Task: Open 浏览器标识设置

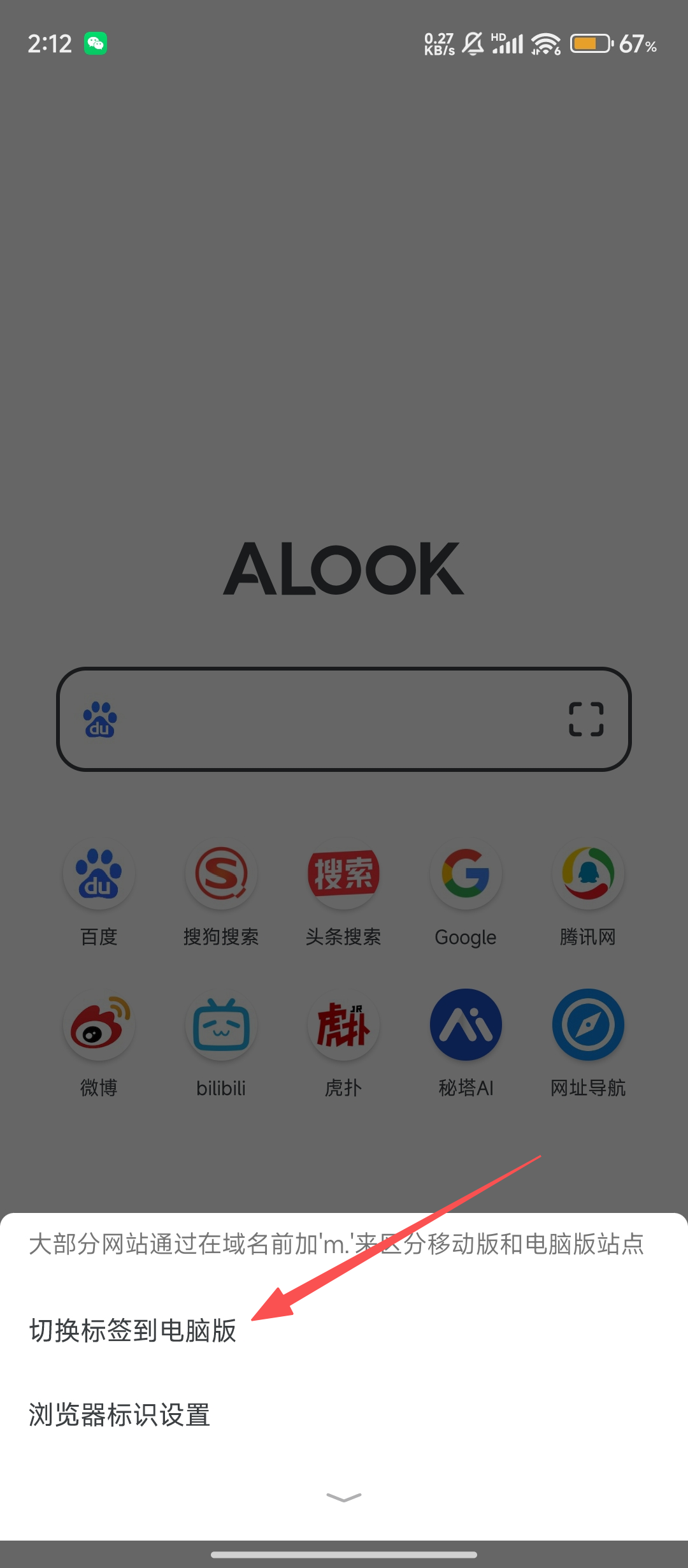Action: point(120,1415)
